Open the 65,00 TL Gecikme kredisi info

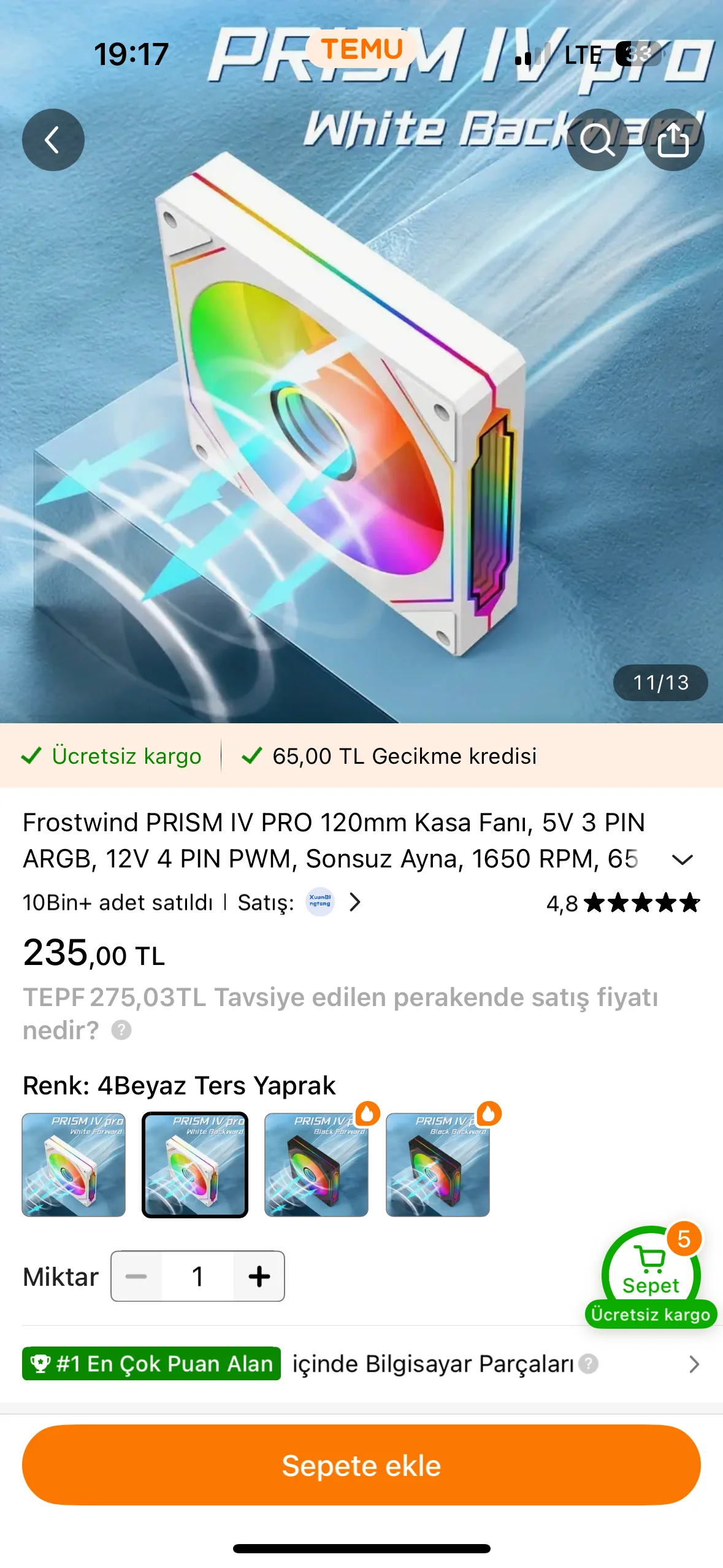(x=390, y=756)
